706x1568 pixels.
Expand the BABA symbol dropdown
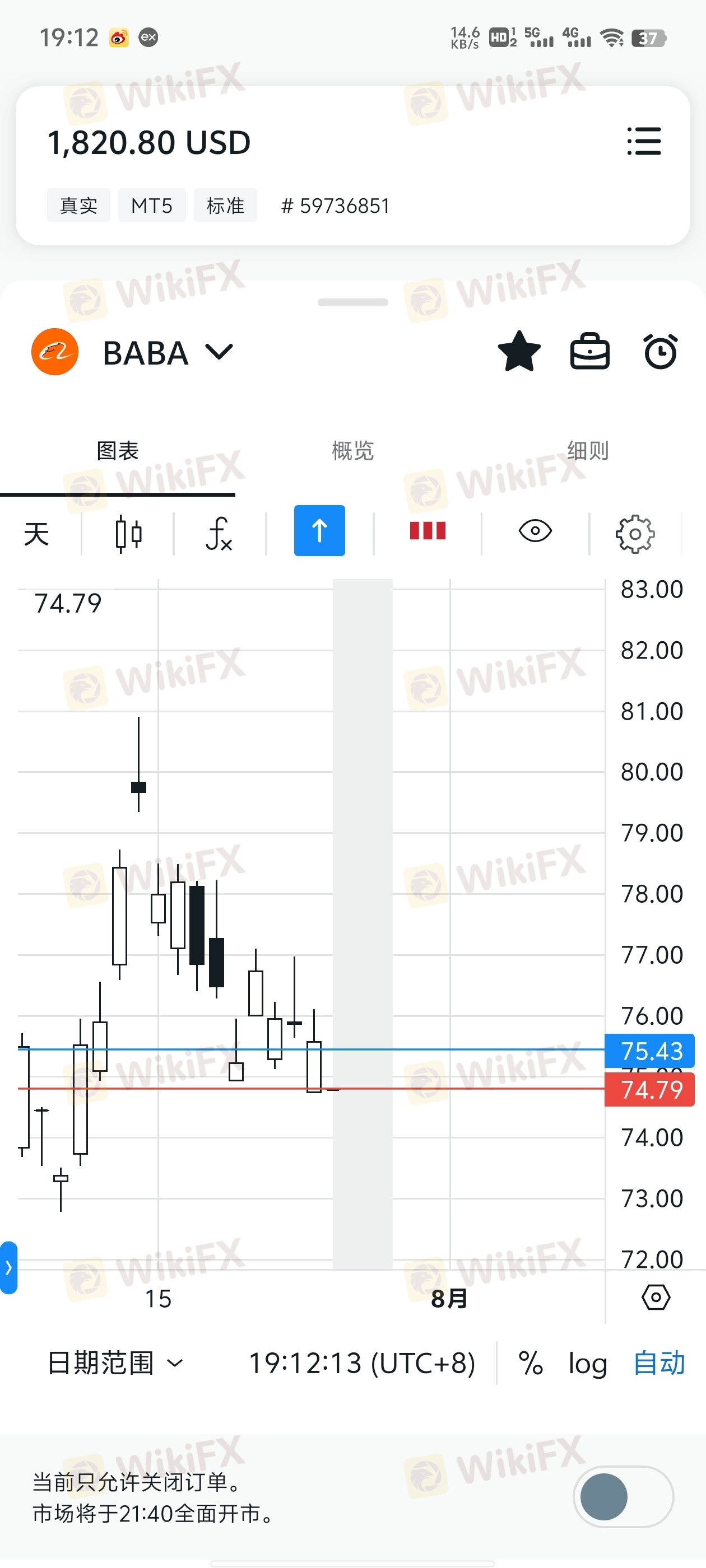pos(219,352)
